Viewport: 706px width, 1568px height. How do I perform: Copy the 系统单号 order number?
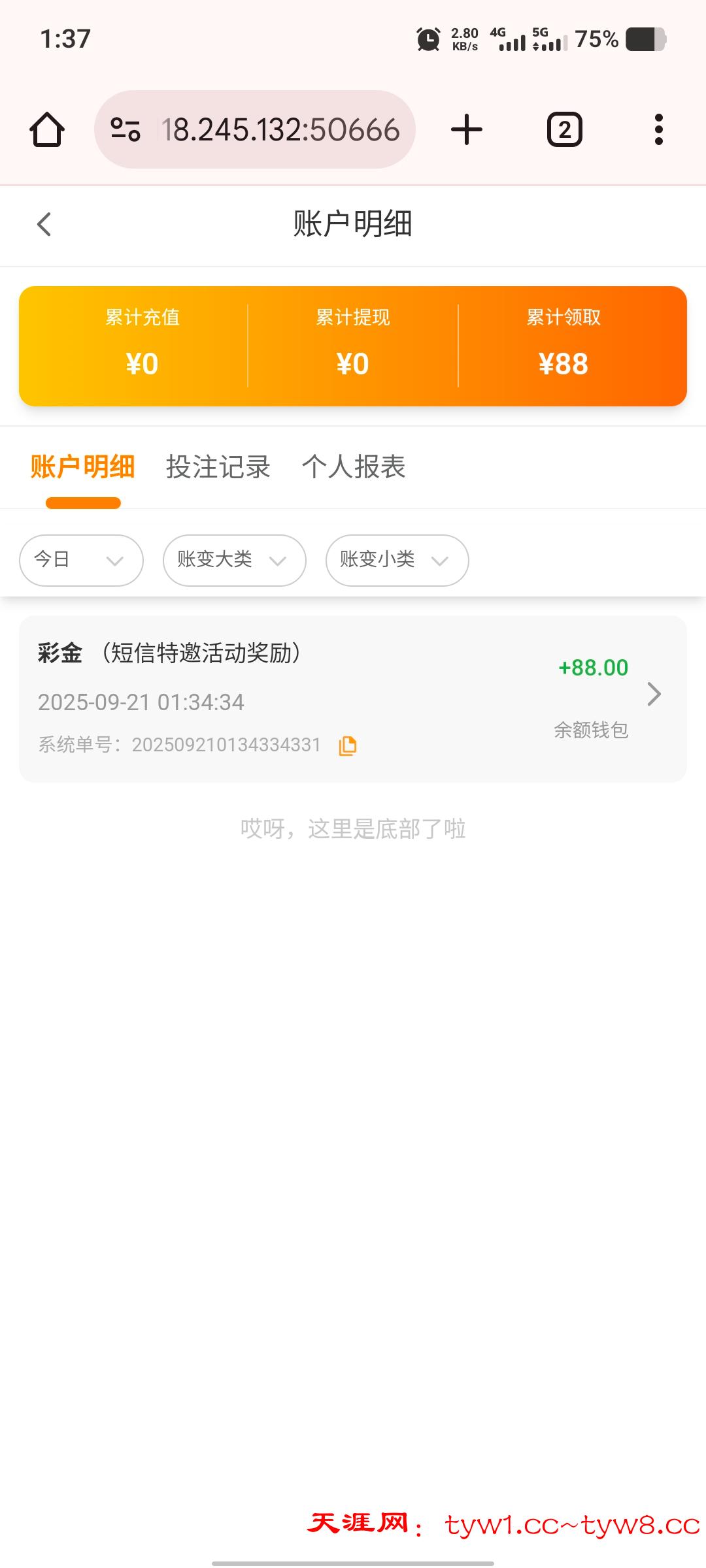coord(348,745)
